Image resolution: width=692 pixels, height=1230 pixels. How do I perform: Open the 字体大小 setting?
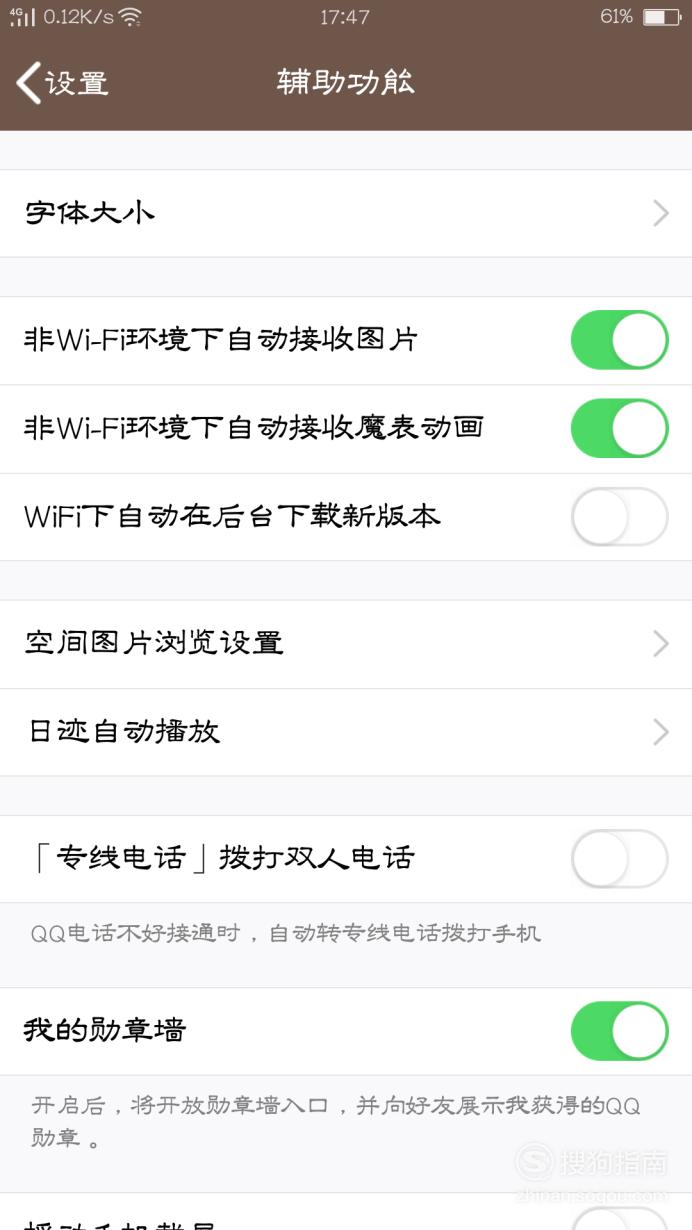coord(346,213)
